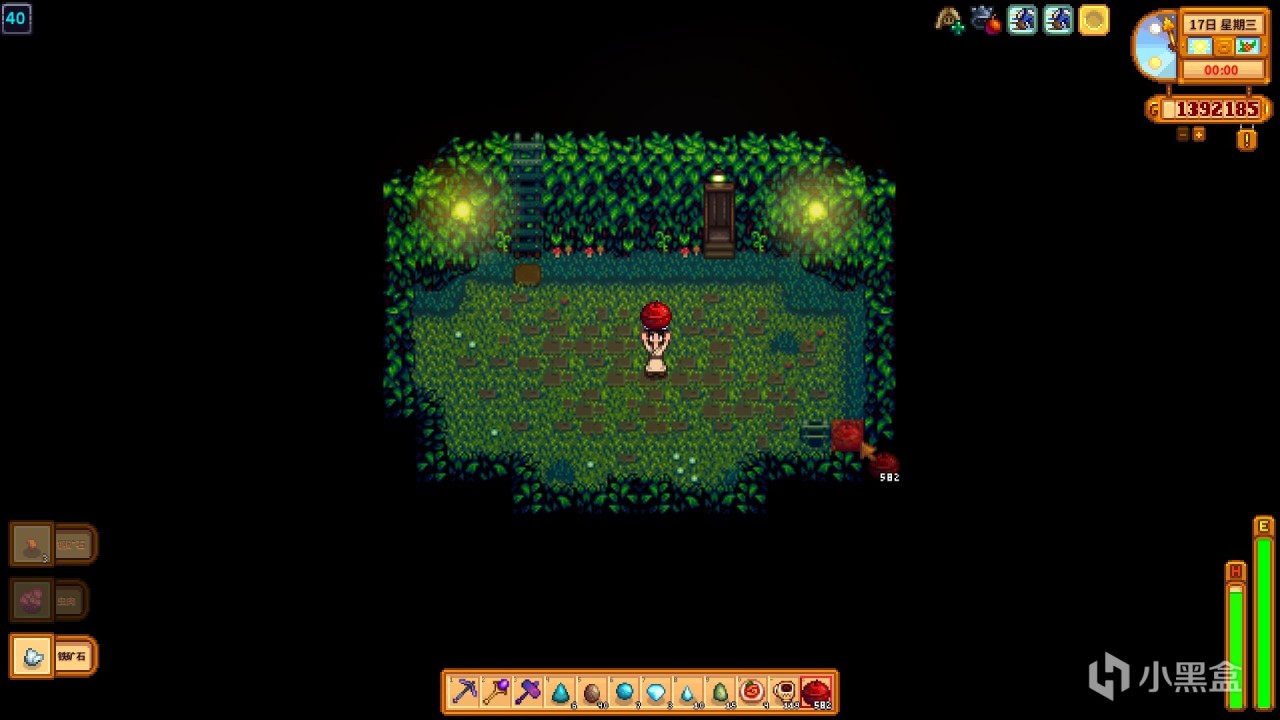Open the journal exclamation mark button
Image resolution: width=1280 pixels, height=720 pixels.
click(x=1246, y=140)
